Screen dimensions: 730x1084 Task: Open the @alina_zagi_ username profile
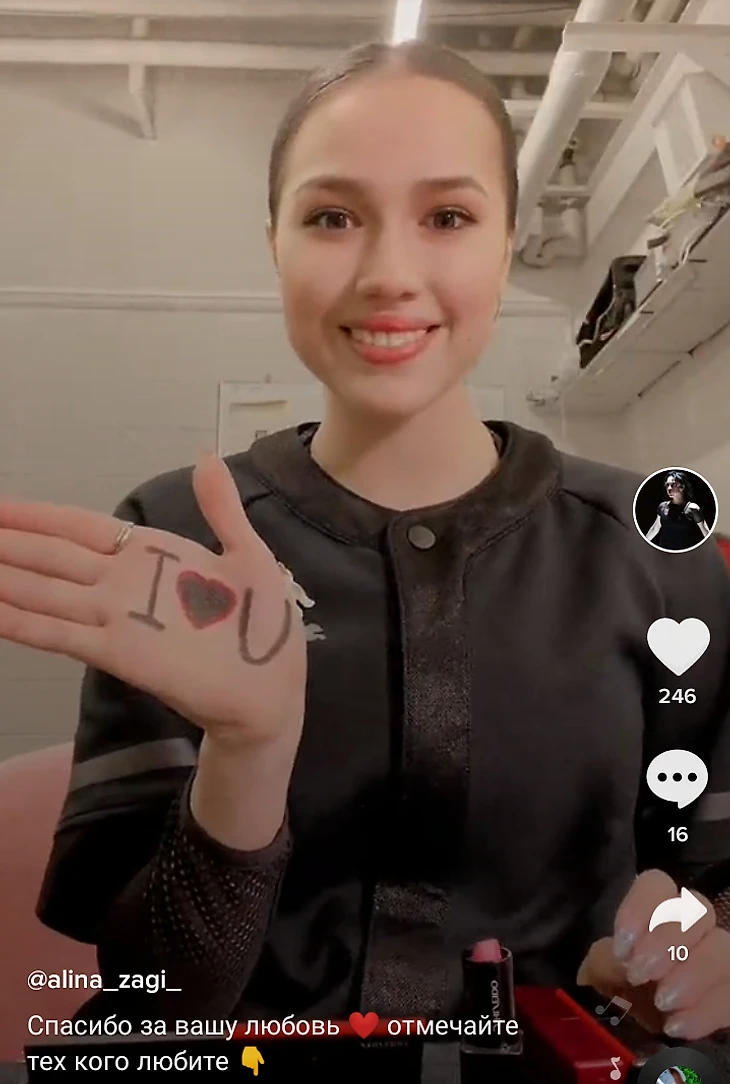(x=104, y=981)
